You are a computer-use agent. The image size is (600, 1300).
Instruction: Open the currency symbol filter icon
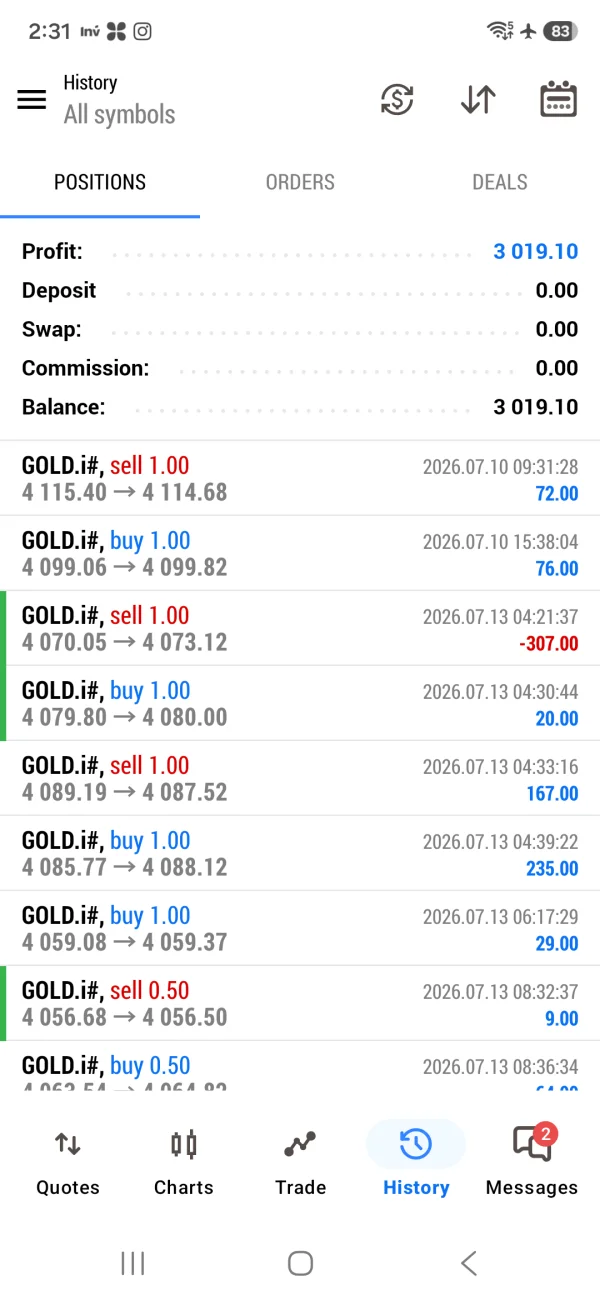[x=397, y=99]
